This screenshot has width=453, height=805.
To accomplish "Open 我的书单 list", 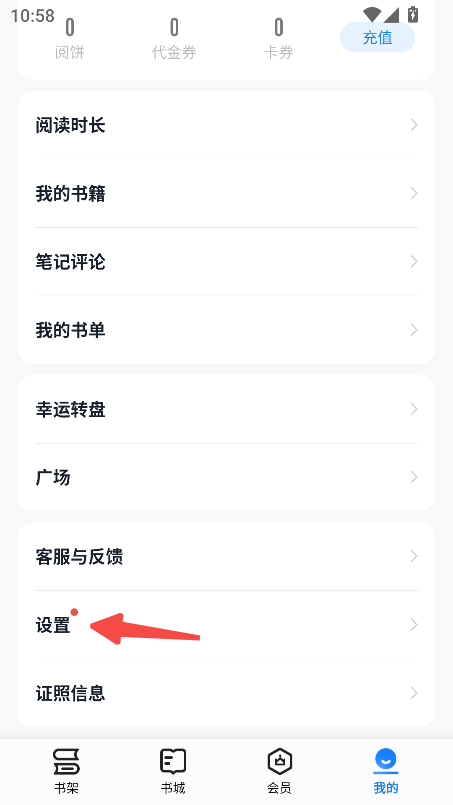I will (226, 330).
